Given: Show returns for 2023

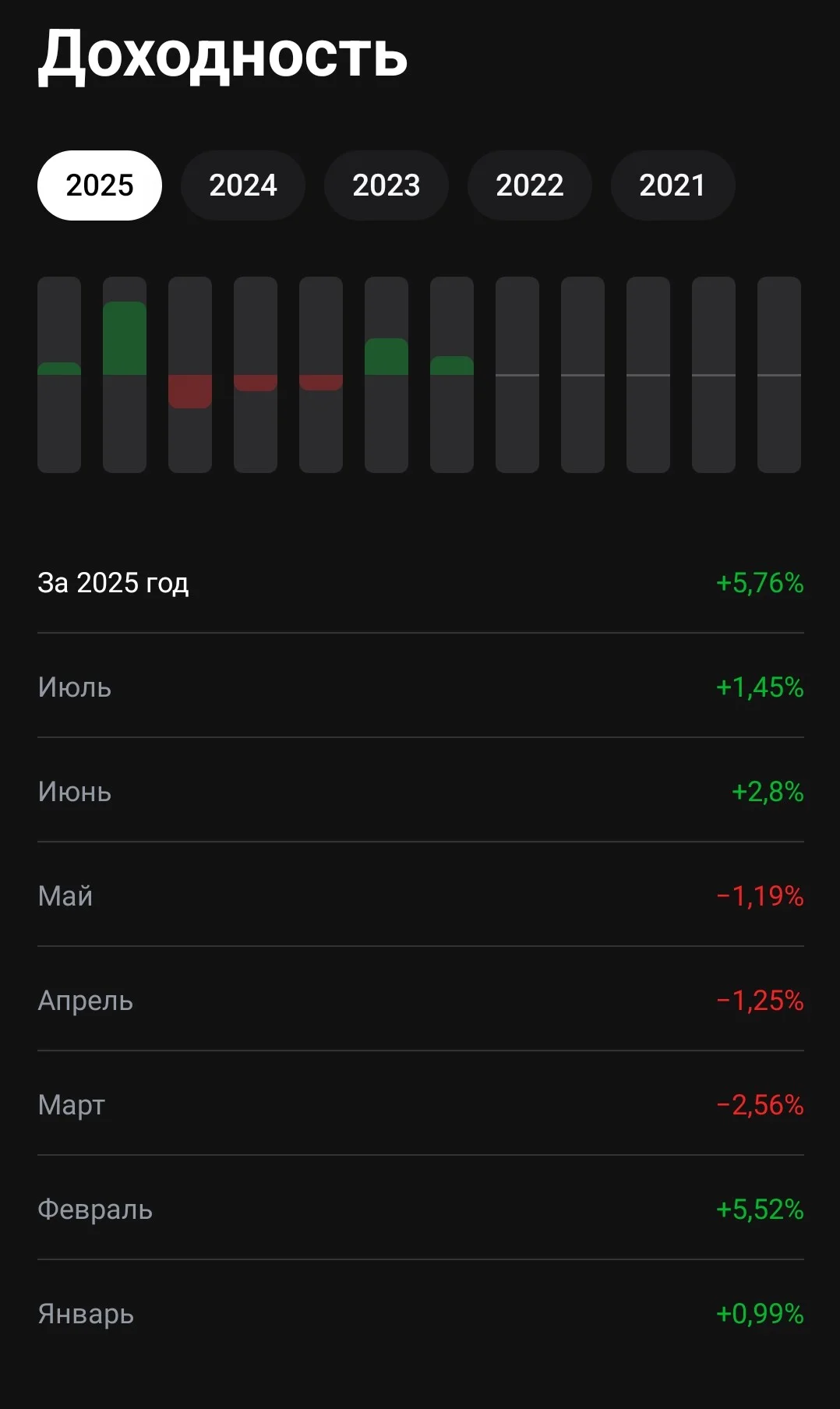Looking at the screenshot, I should 386,185.
